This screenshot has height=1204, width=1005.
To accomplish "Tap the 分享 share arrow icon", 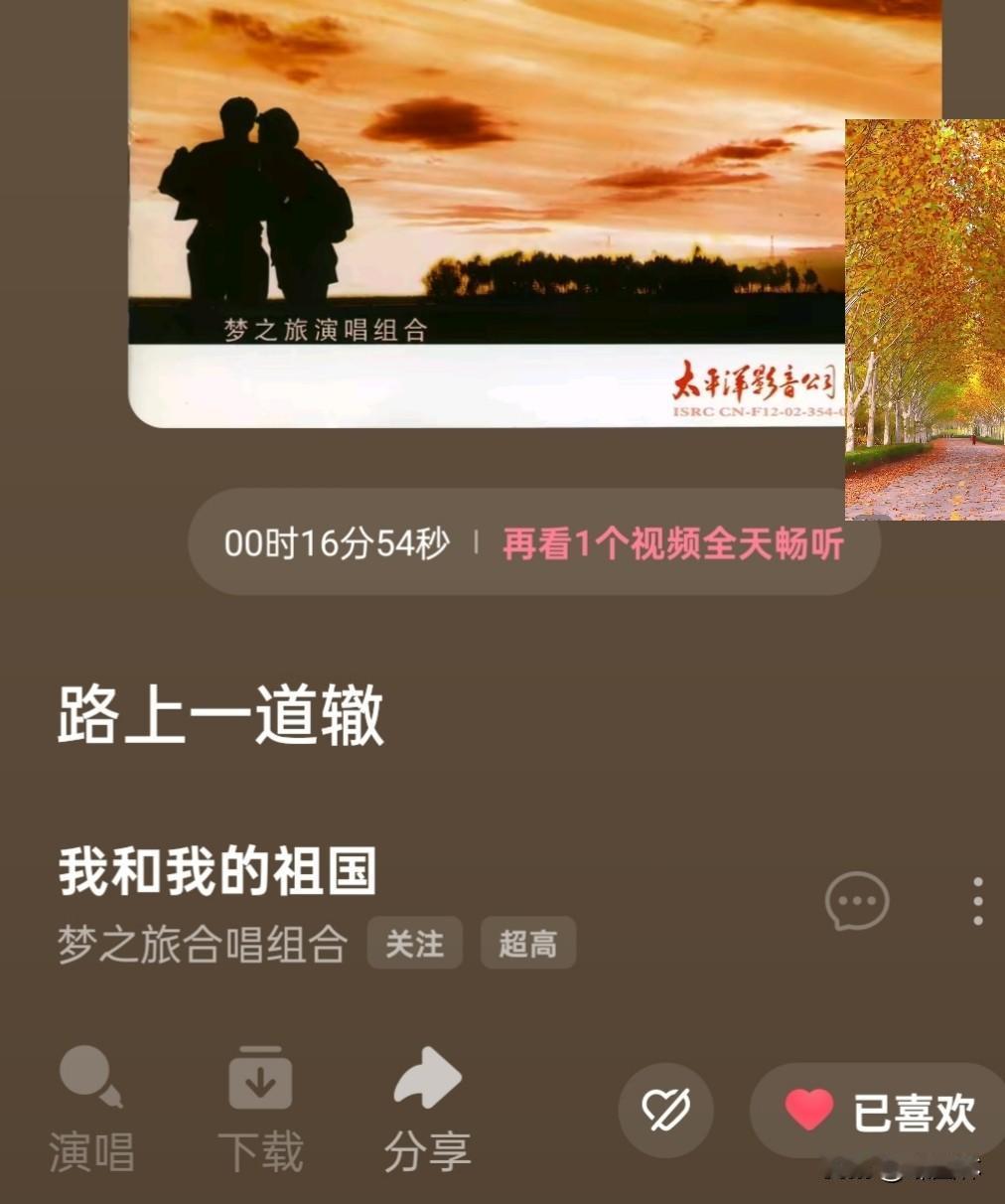I will 425,1078.
